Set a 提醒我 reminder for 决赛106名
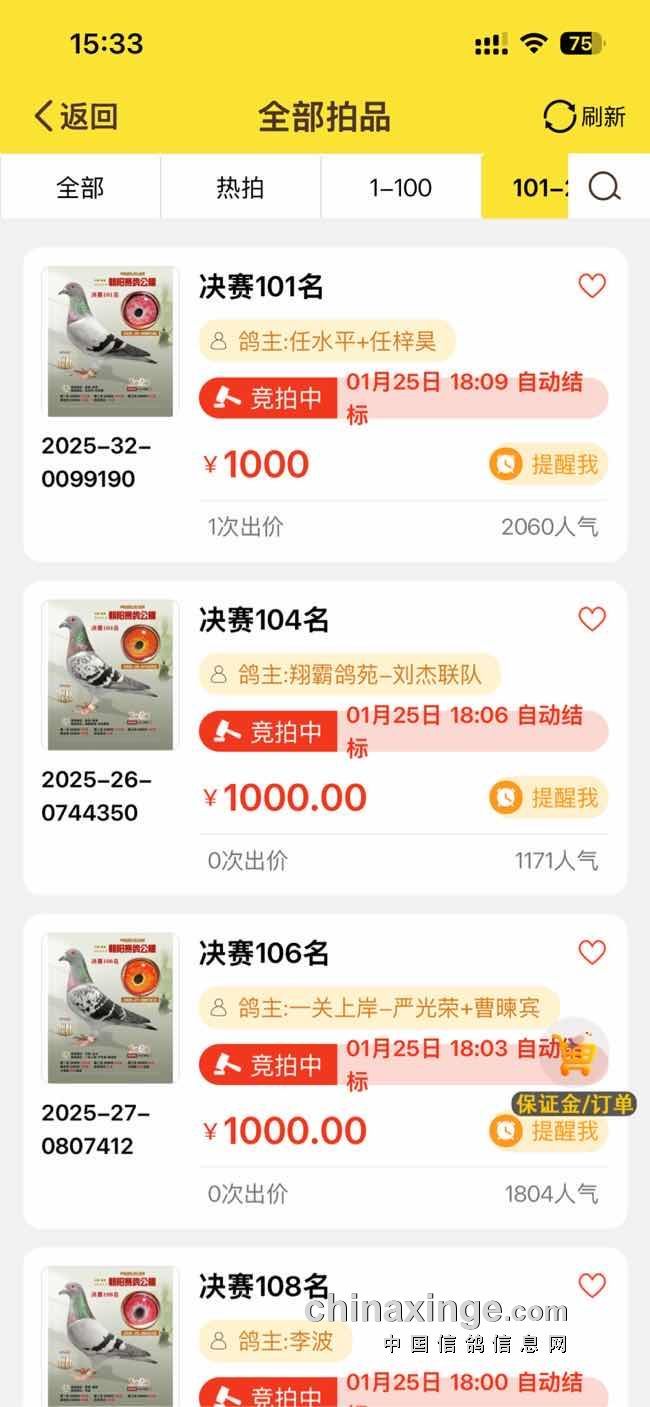The width and height of the screenshot is (650, 1407). [548, 1131]
